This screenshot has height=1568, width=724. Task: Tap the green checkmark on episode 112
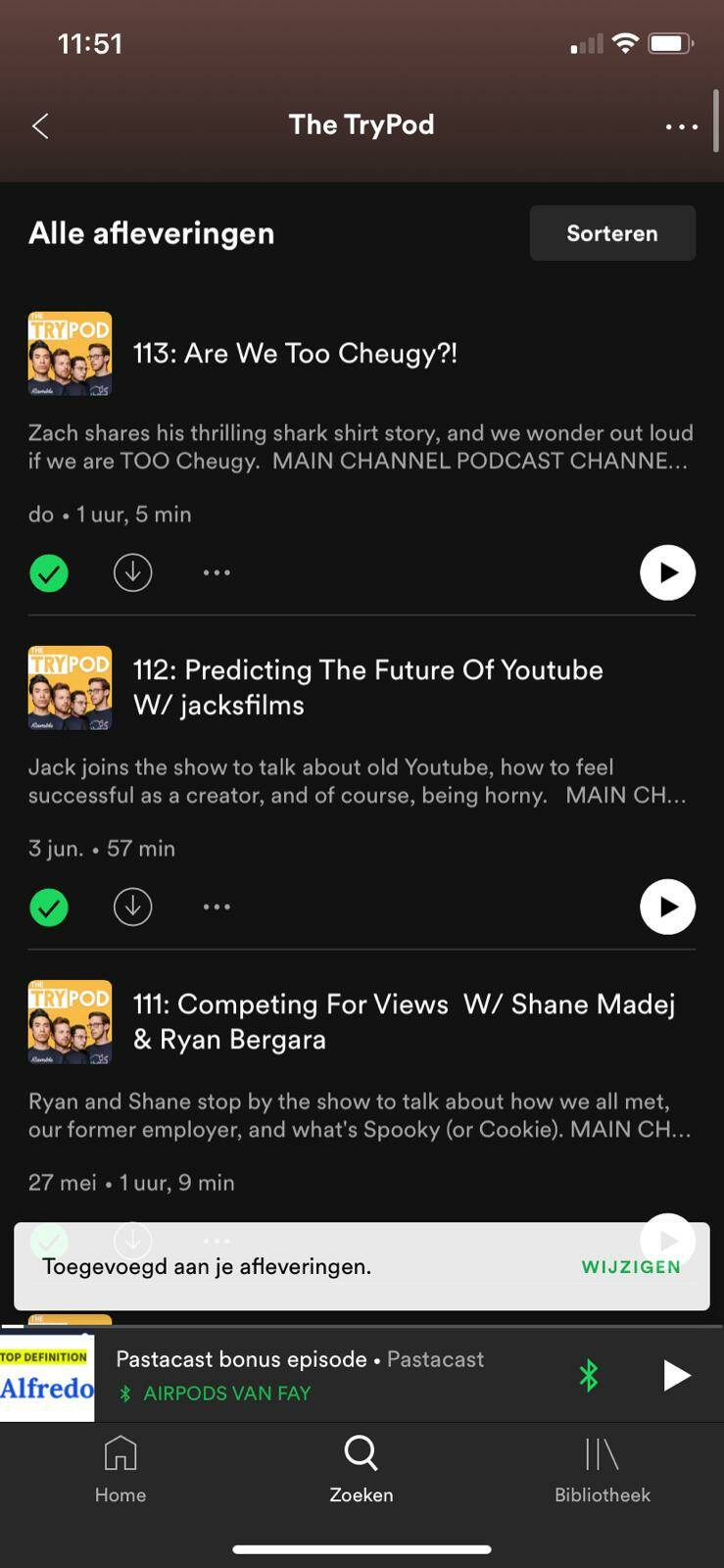coord(49,906)
